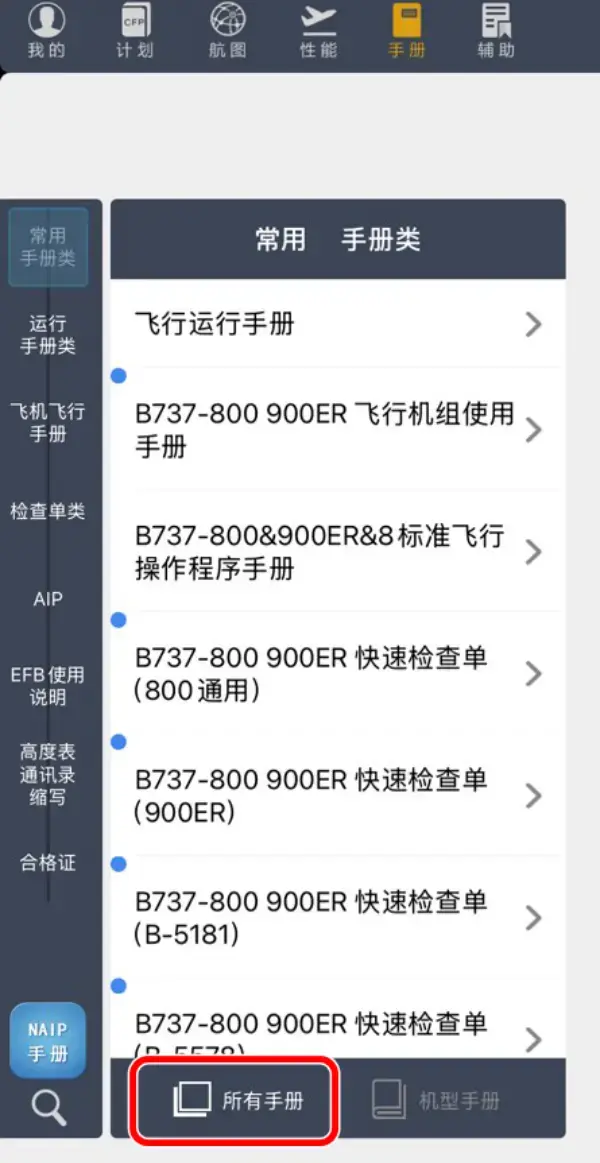Screen dimensions: 600x1163
Task: Tap the NAIP手册 button
Action: point(48,1042)
